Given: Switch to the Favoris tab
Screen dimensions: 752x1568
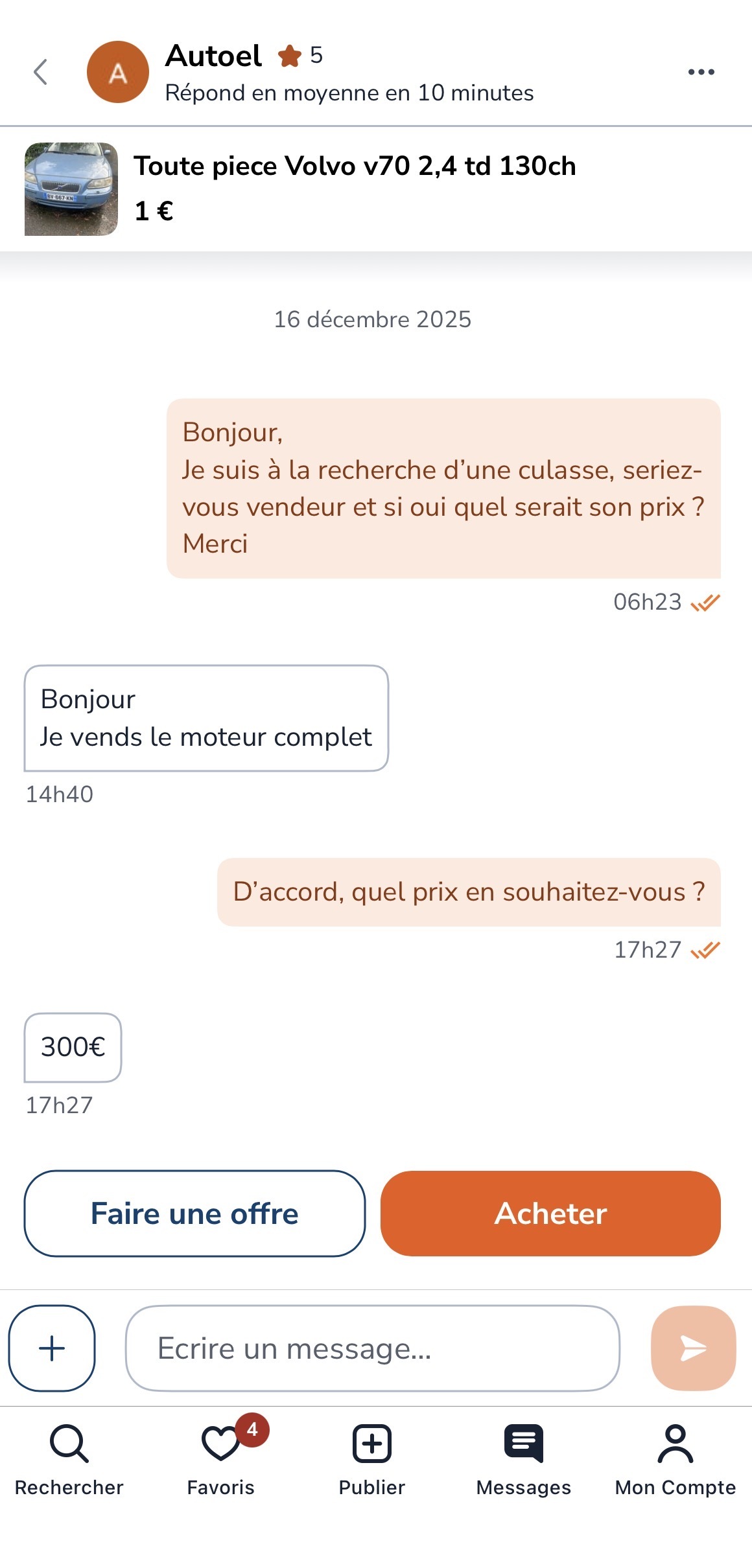Looking at the screenshot, I should (x=221, y=1459).
